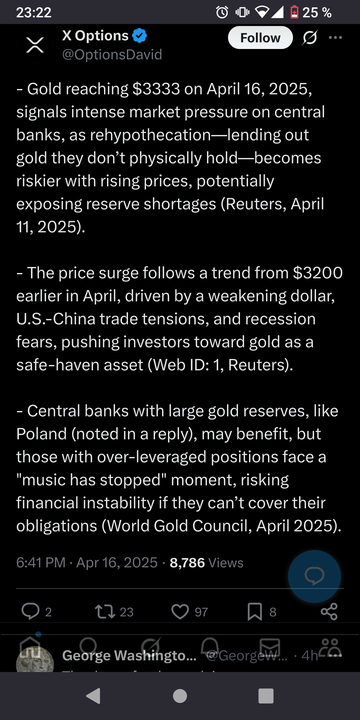Open the Grok tab in bottom bar
The height and width of the screenshot is (720, 360).
pos(150,647)
